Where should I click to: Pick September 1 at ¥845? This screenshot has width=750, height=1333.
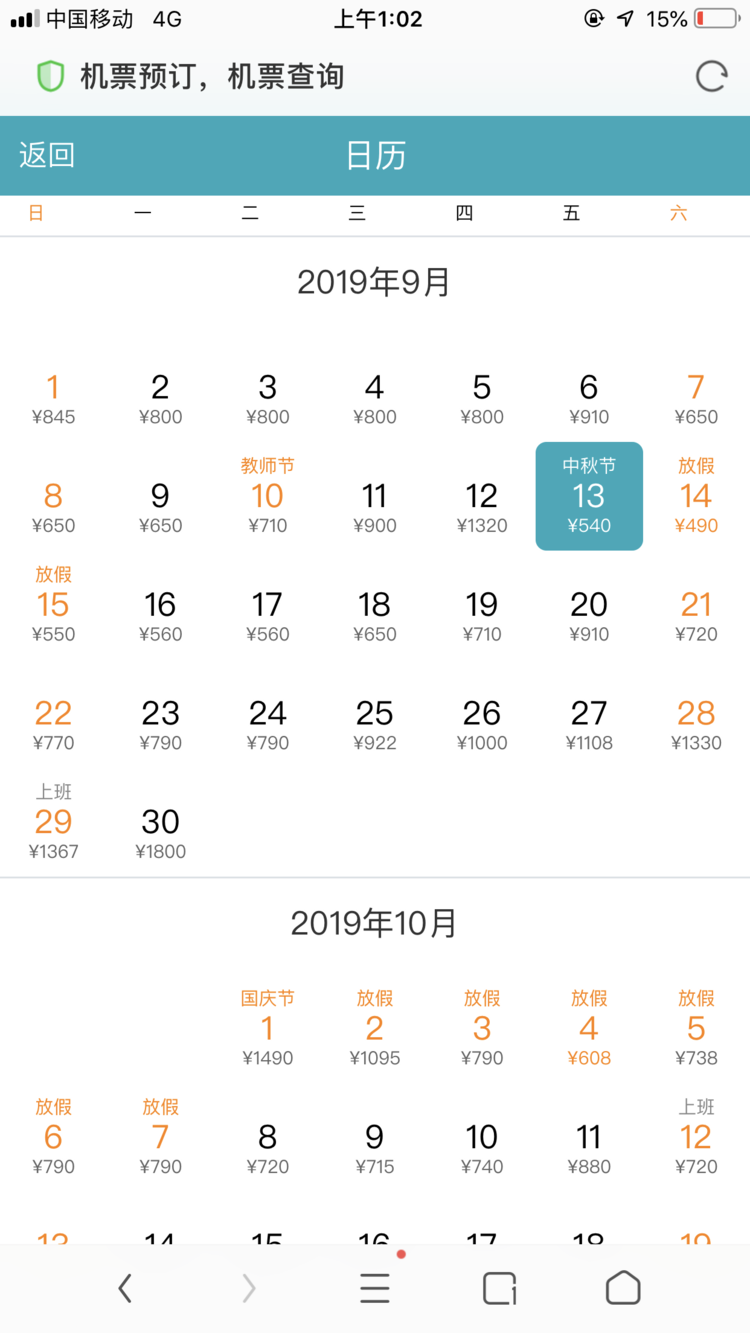pyautogui.click(x=53, y=398)
